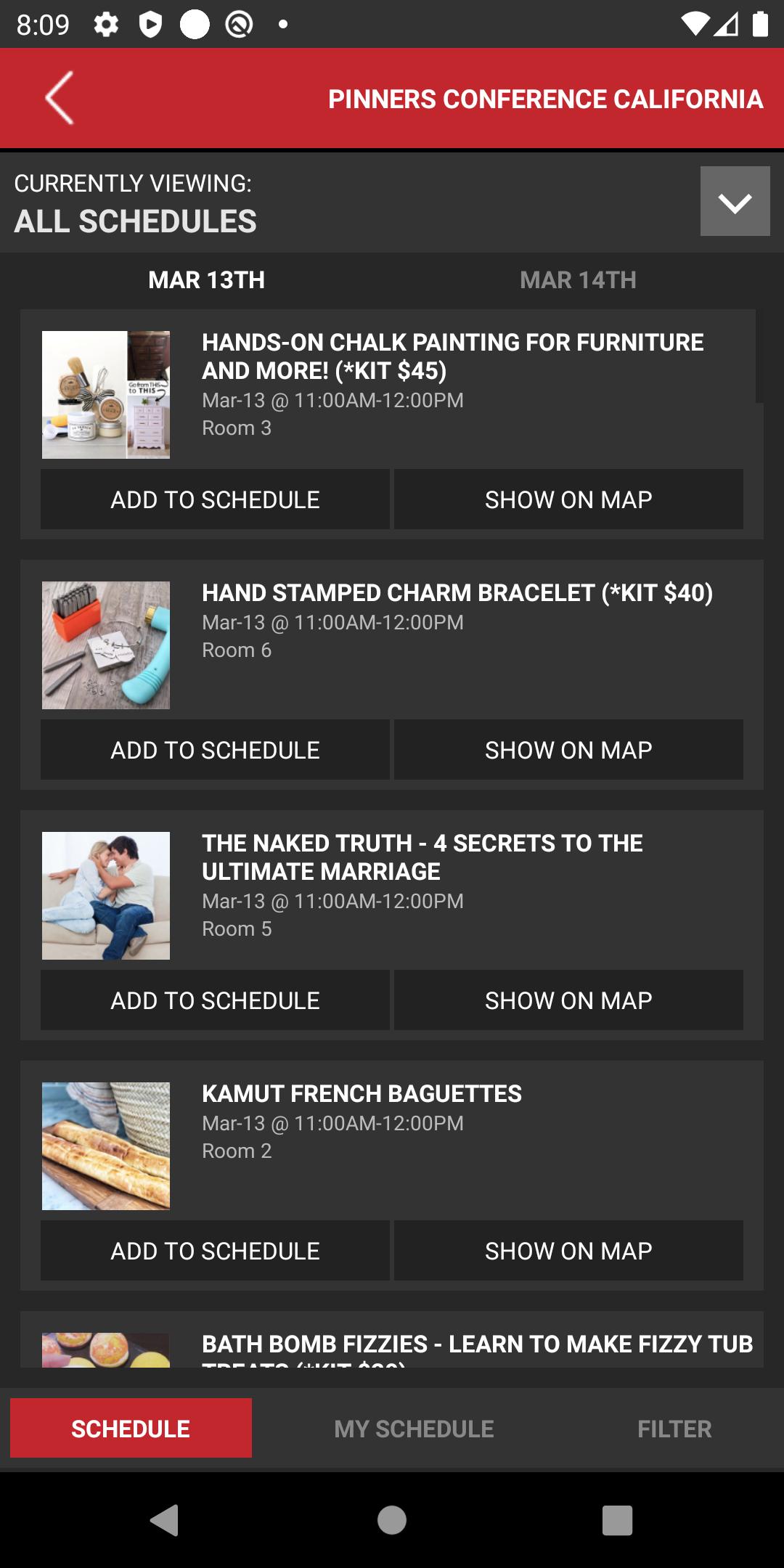
Task: Add Kamut French Baguettes to schedule
Action: click(215, 1251)
